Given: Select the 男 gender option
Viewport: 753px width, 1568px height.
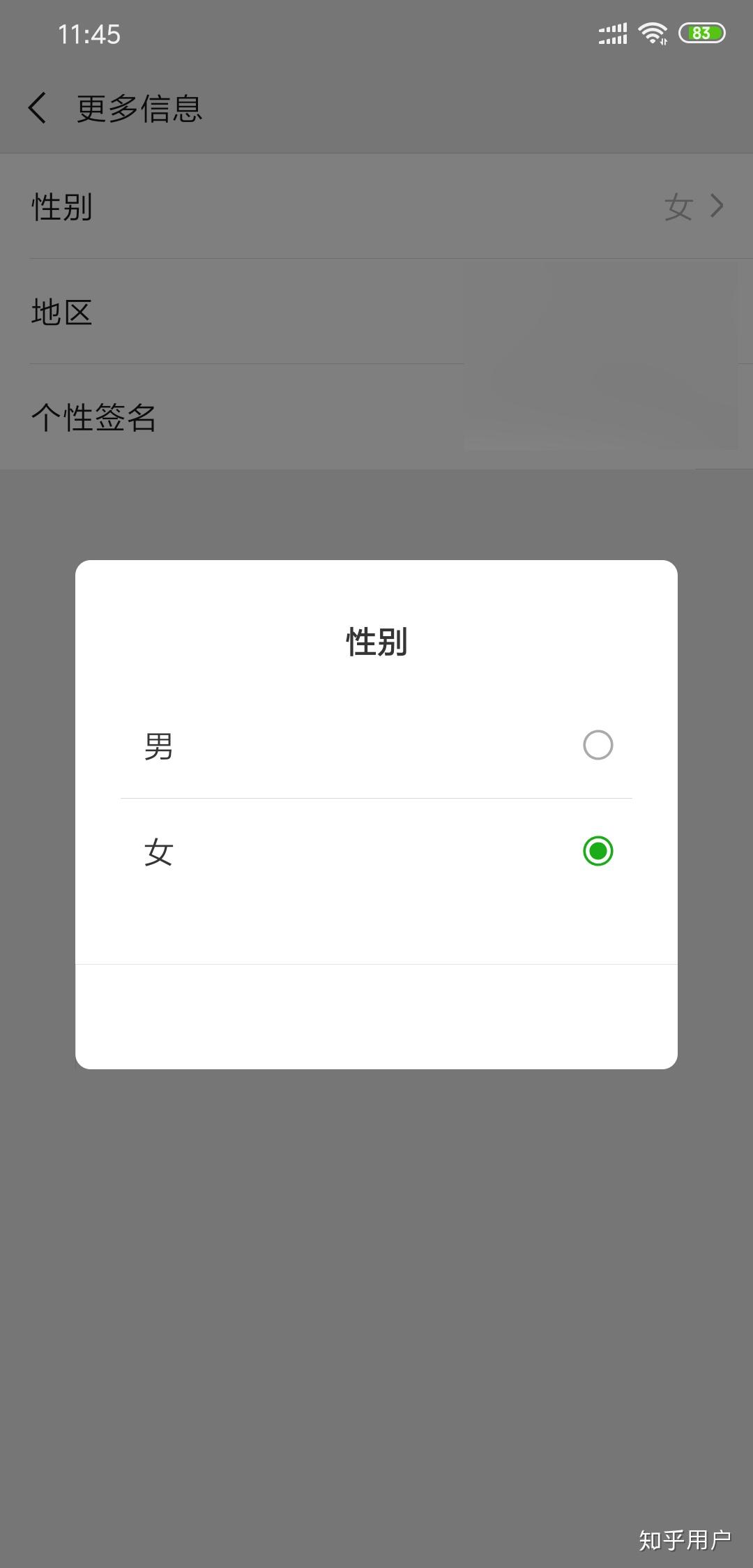Looking at the screenshot, I should coord(376,745).
